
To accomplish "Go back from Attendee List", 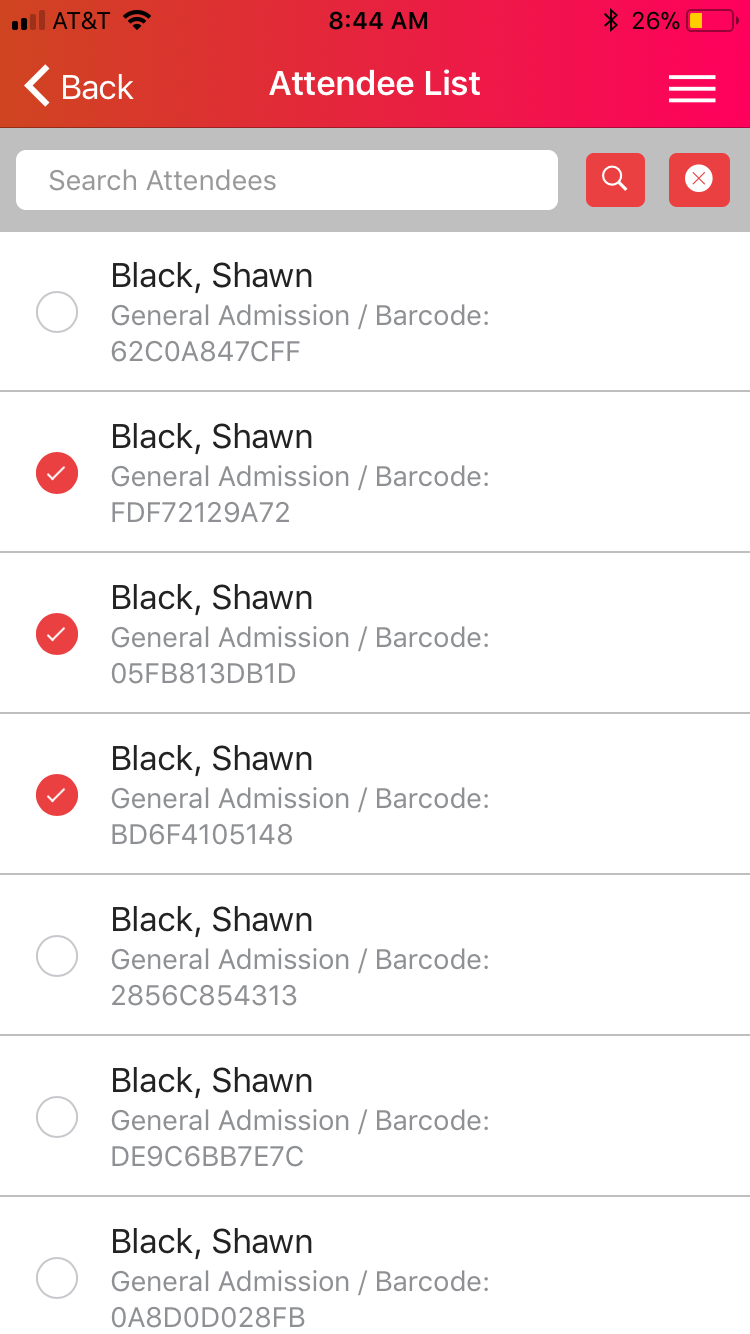I will pyautogui.click(x=78, y=87).
